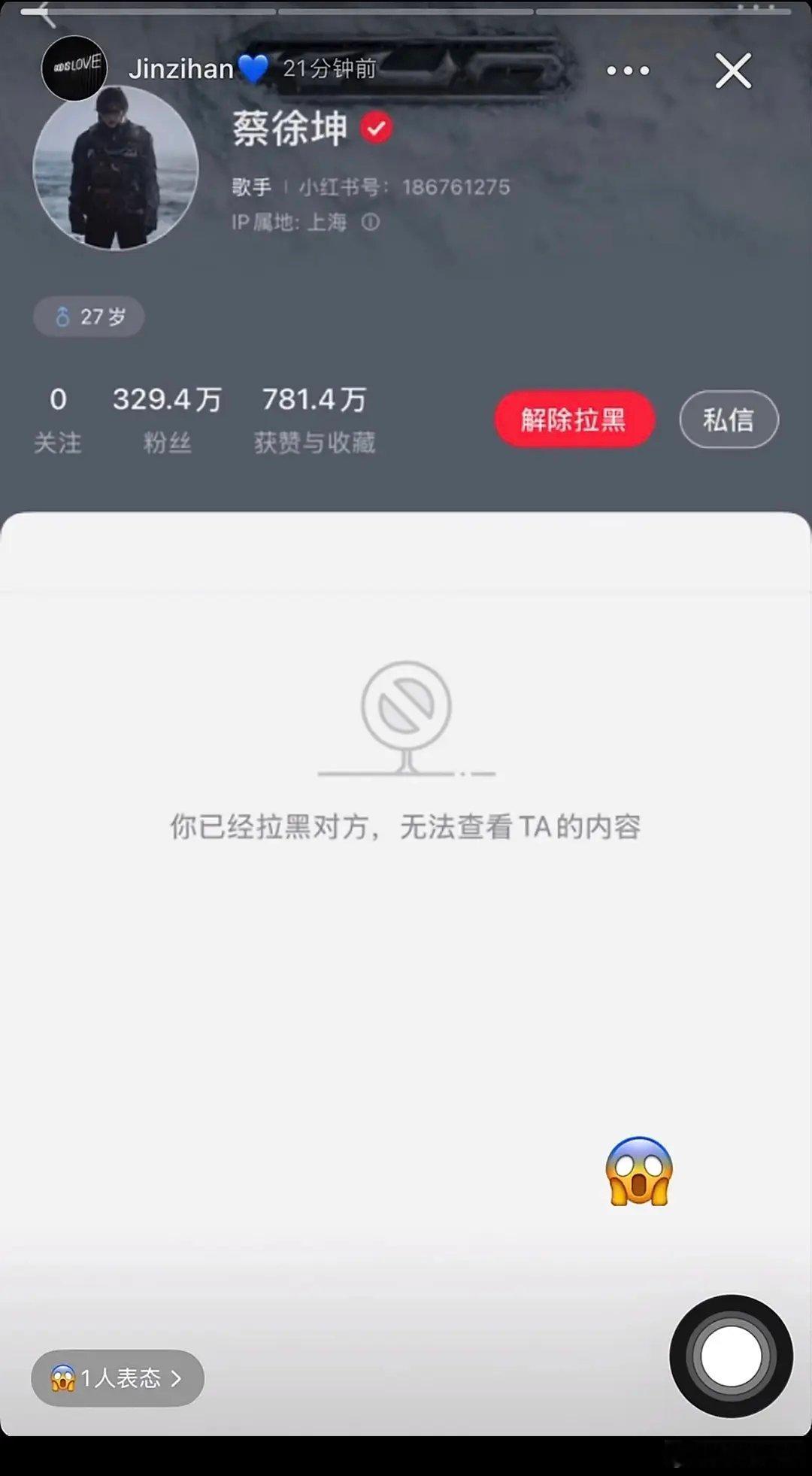
Task: Close the shared profile view with X
Action: tap(733, 70)
